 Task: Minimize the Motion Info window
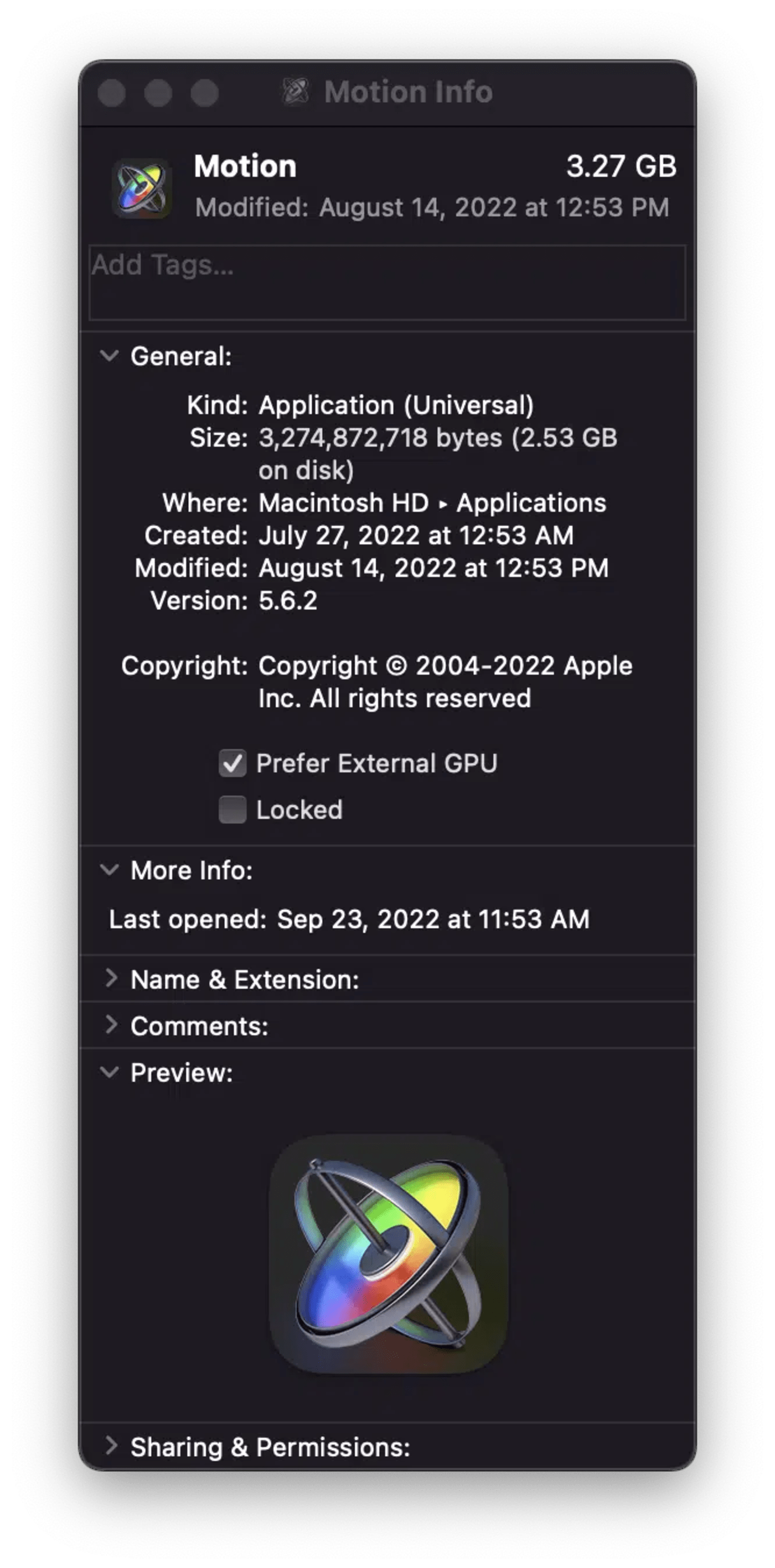pyautogui.click(x=158, y=93)
